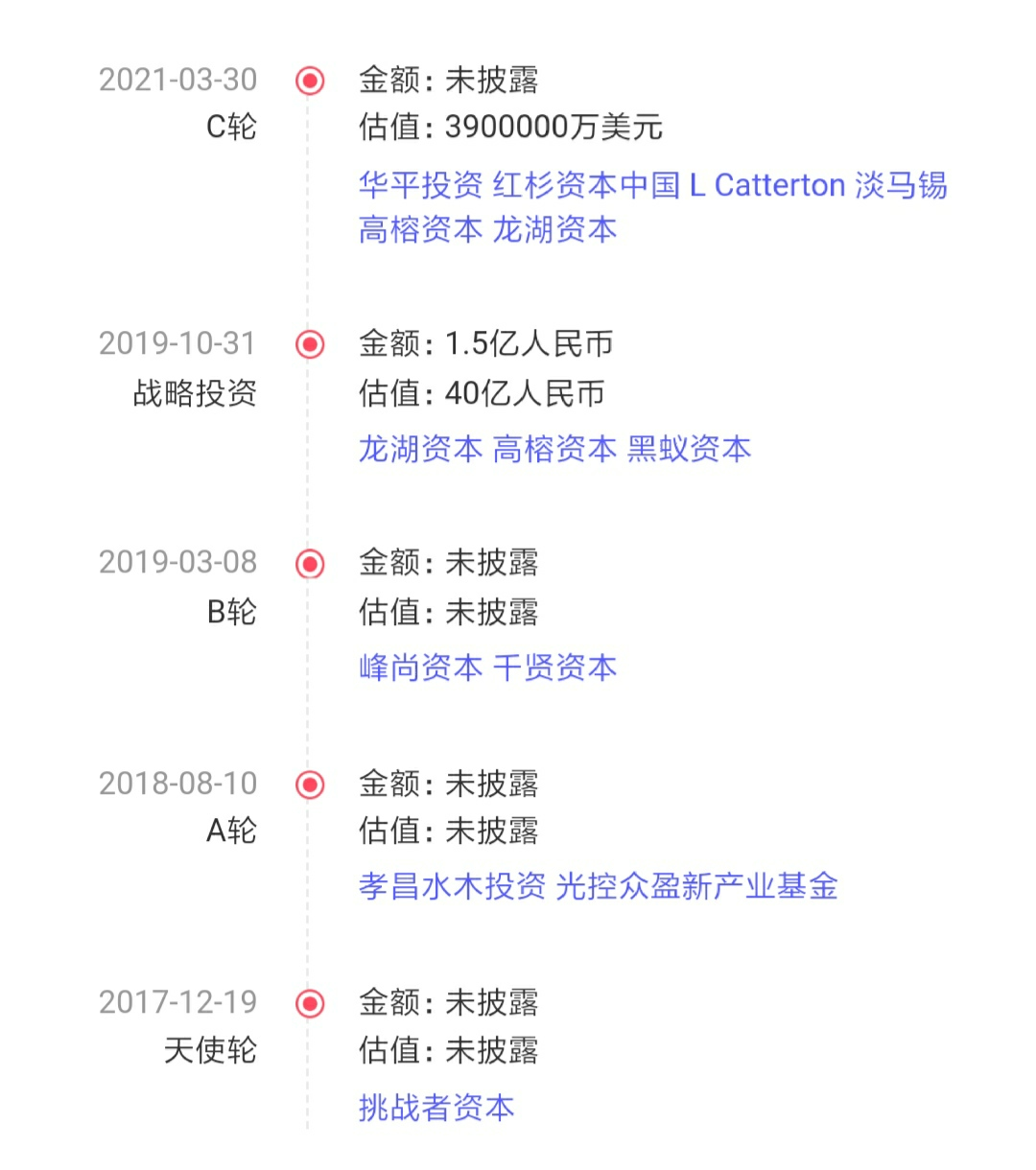The width and height of the screenshot is (1036, 1170).
Task: Select the C轮 red timeline marker
Action: 308,82
